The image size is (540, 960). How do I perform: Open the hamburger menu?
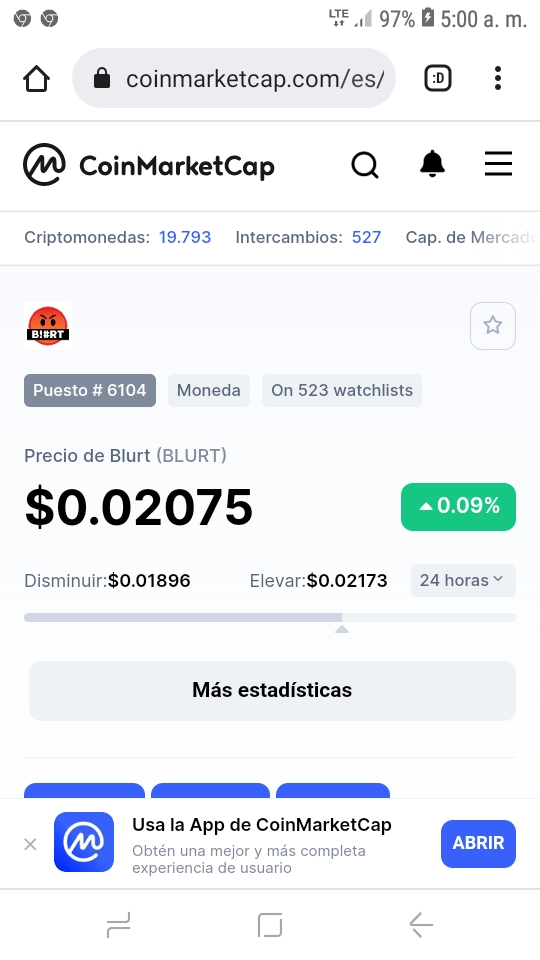498,164
